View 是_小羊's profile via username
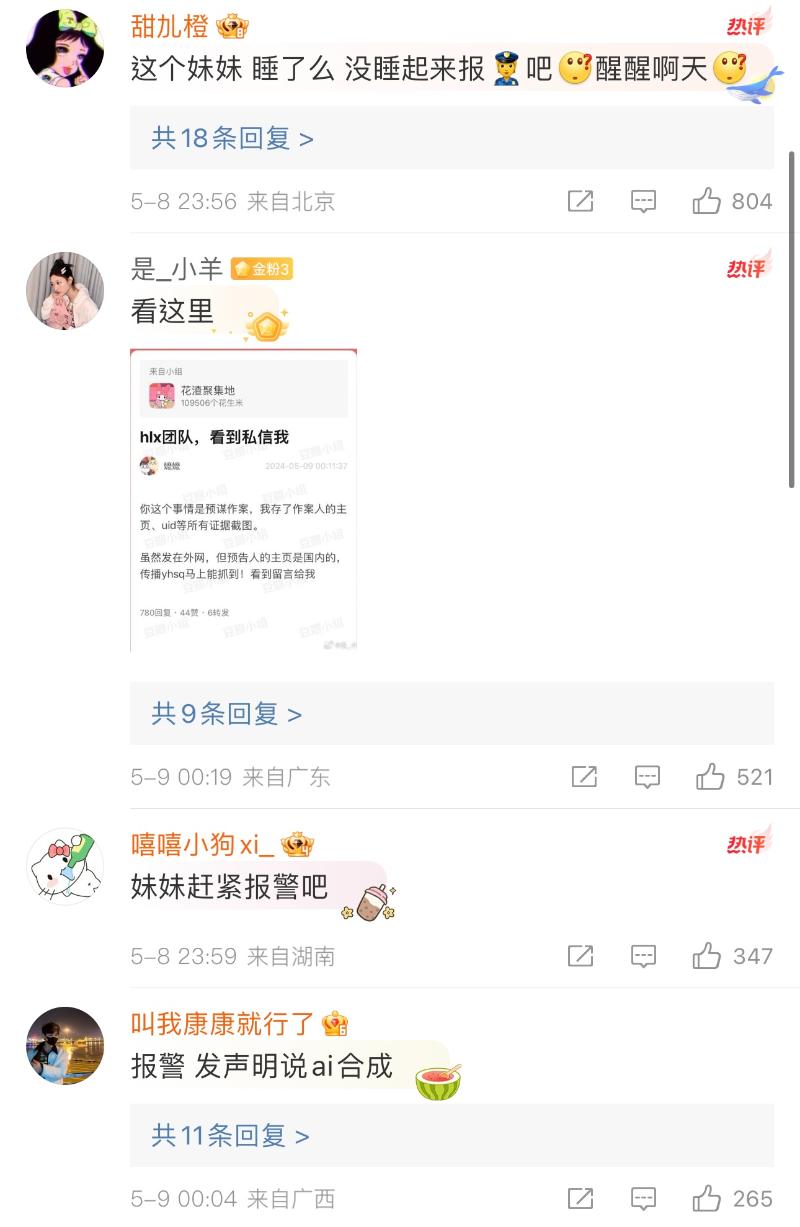The width and height of the screenshot is (800, 1227). pyautogui.click(x=177, y=268)
